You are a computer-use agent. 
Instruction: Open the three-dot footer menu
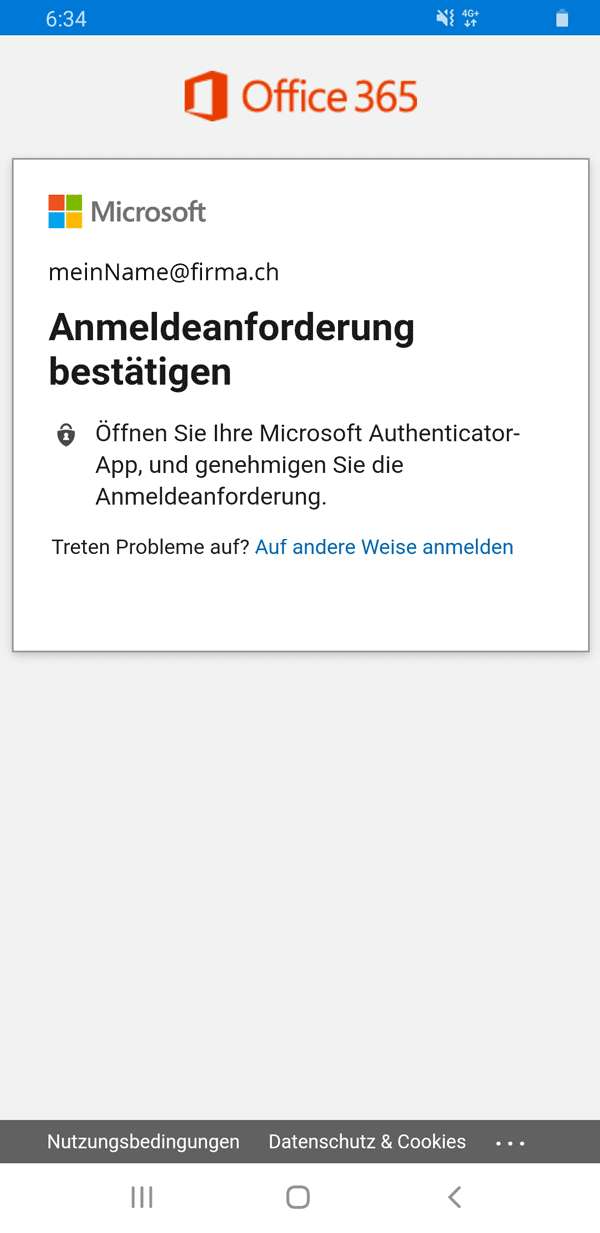[510, 1142]
